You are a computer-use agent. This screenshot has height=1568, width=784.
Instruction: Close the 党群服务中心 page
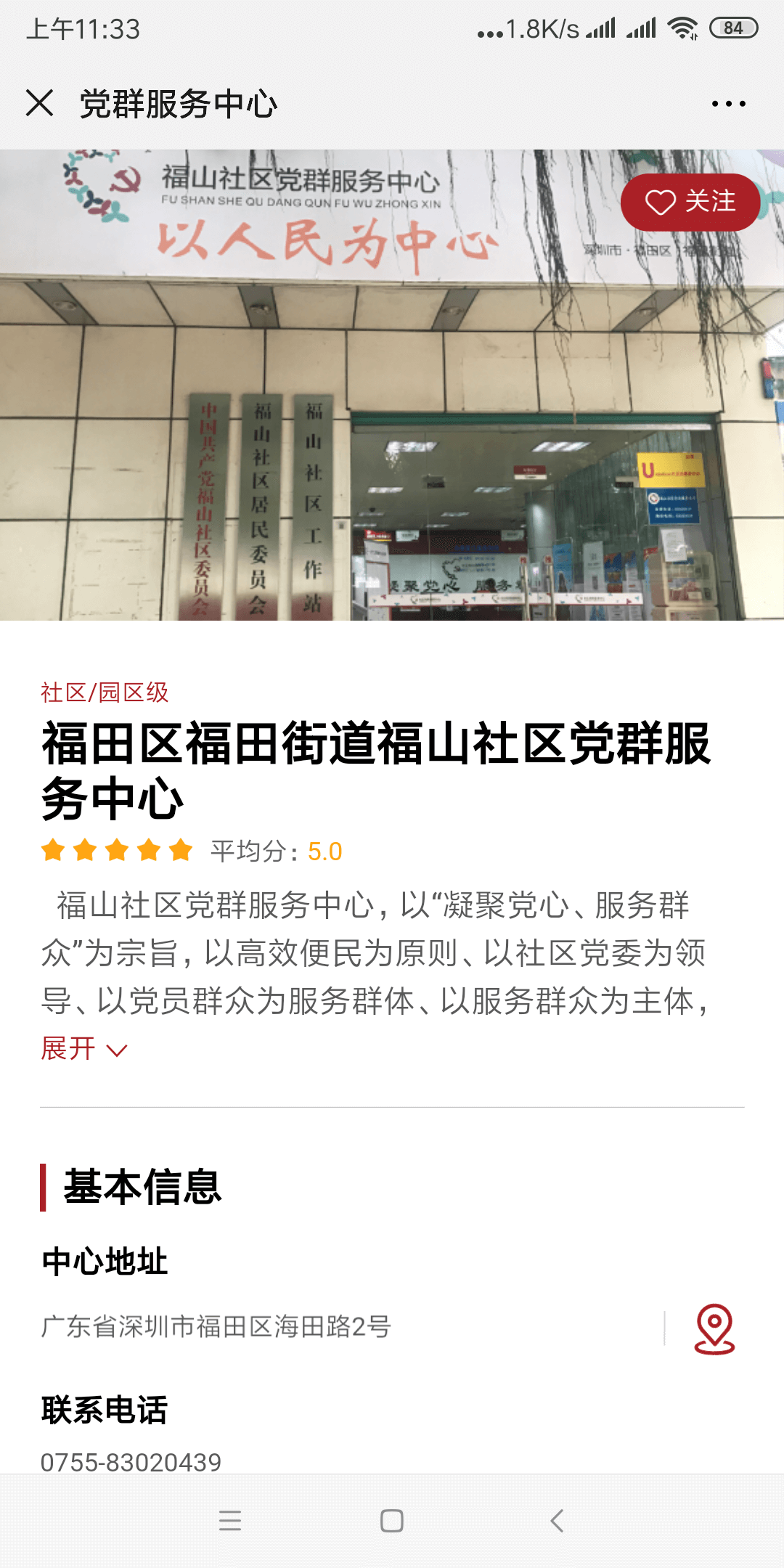click(x=40, y=103)
